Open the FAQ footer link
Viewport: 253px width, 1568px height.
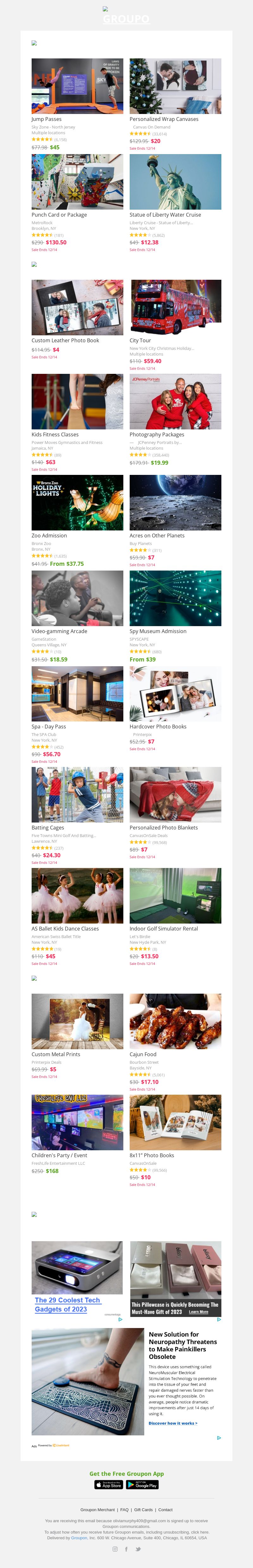click(x=124, y=1510)
